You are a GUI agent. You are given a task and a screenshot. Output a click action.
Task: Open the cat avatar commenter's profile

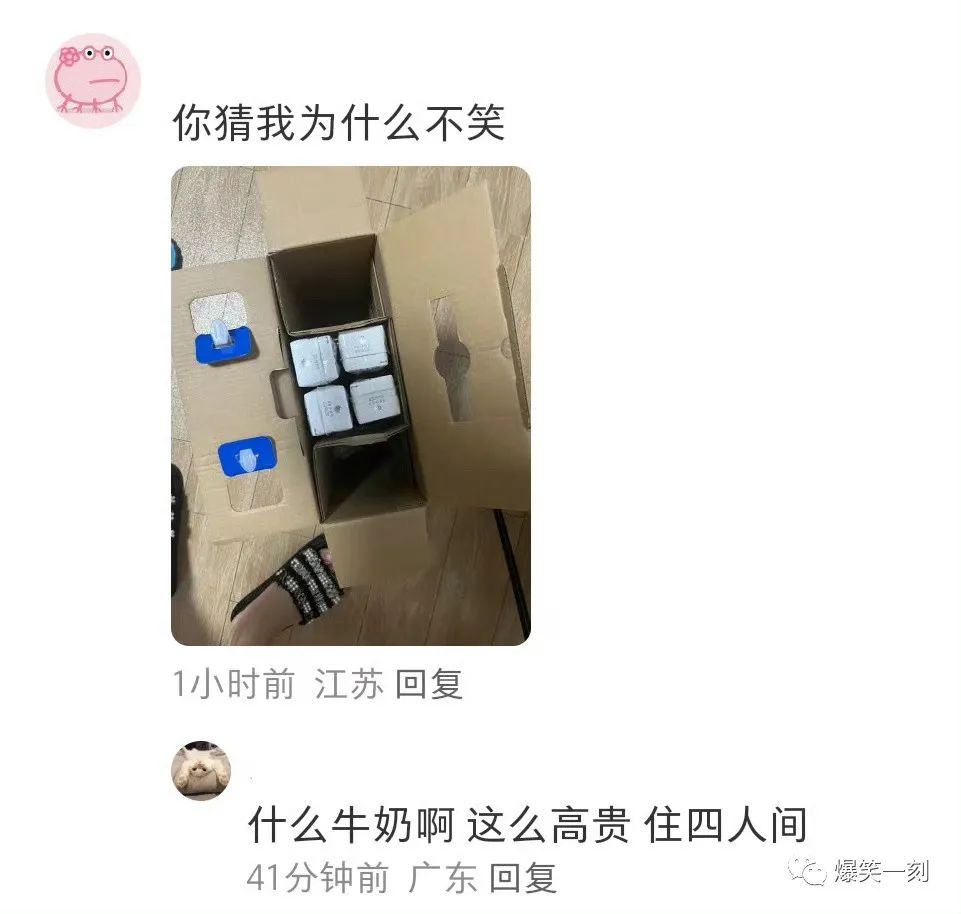(202, 771)
